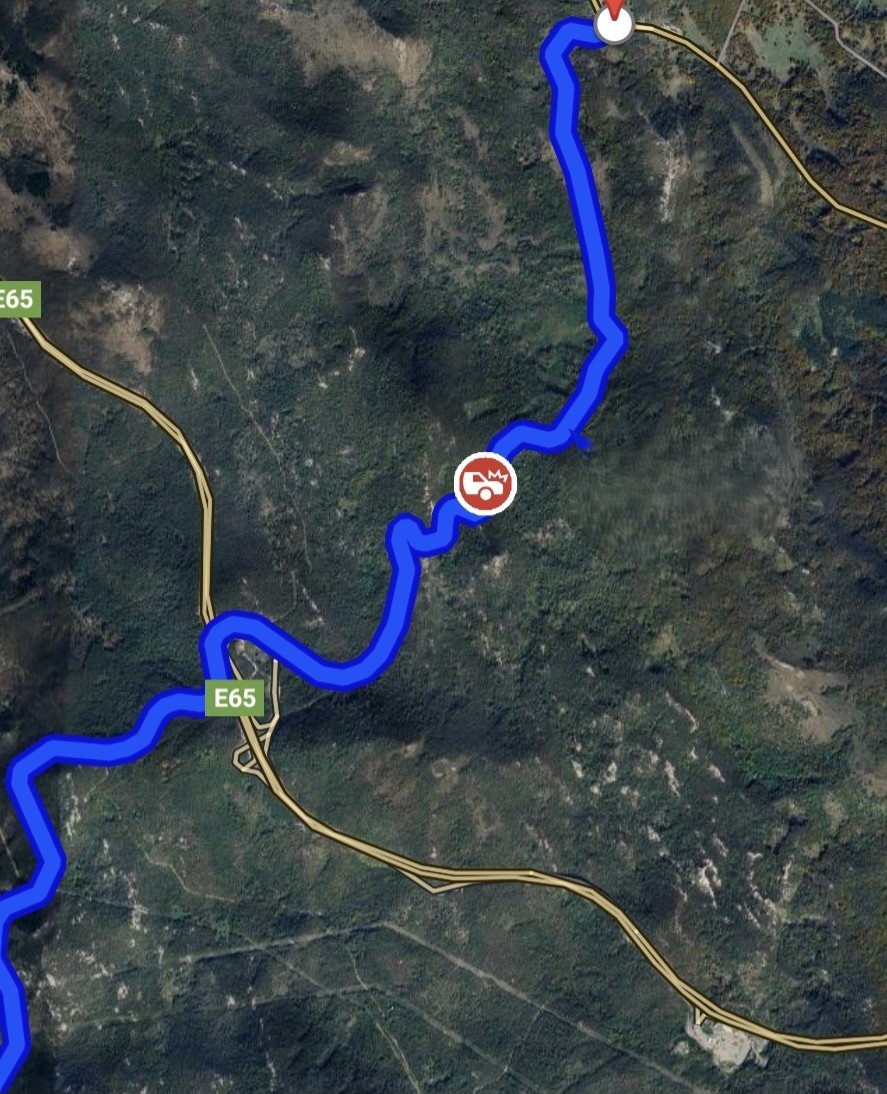This screenshot has height=1094, width=887.
Task: Open the crash incident marker on the route
Action: pos(484,484)
